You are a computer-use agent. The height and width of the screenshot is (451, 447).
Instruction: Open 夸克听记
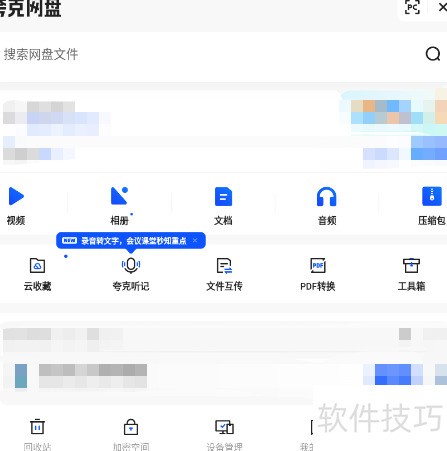coord(131,274)
